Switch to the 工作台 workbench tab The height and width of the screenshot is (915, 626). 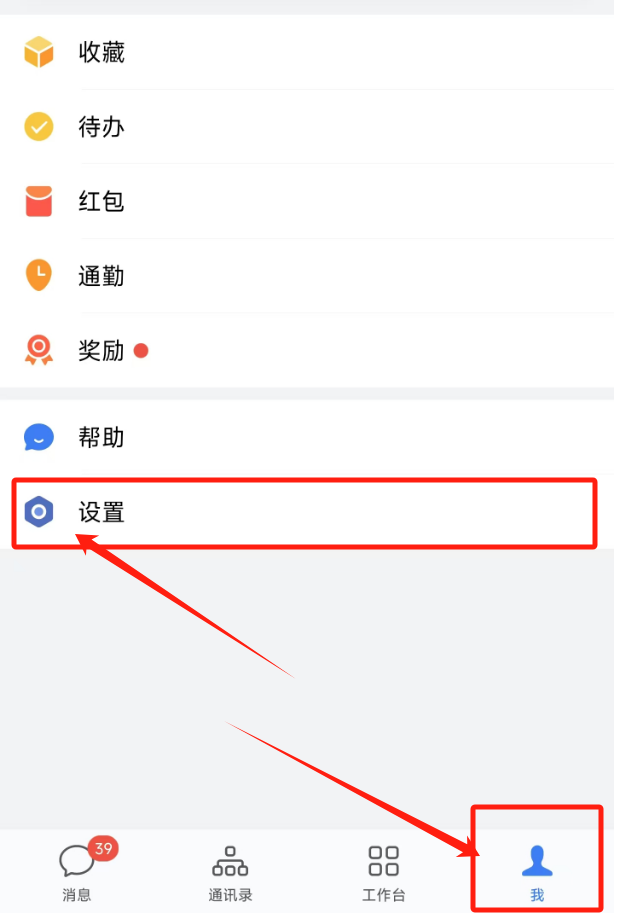[384, 872]
